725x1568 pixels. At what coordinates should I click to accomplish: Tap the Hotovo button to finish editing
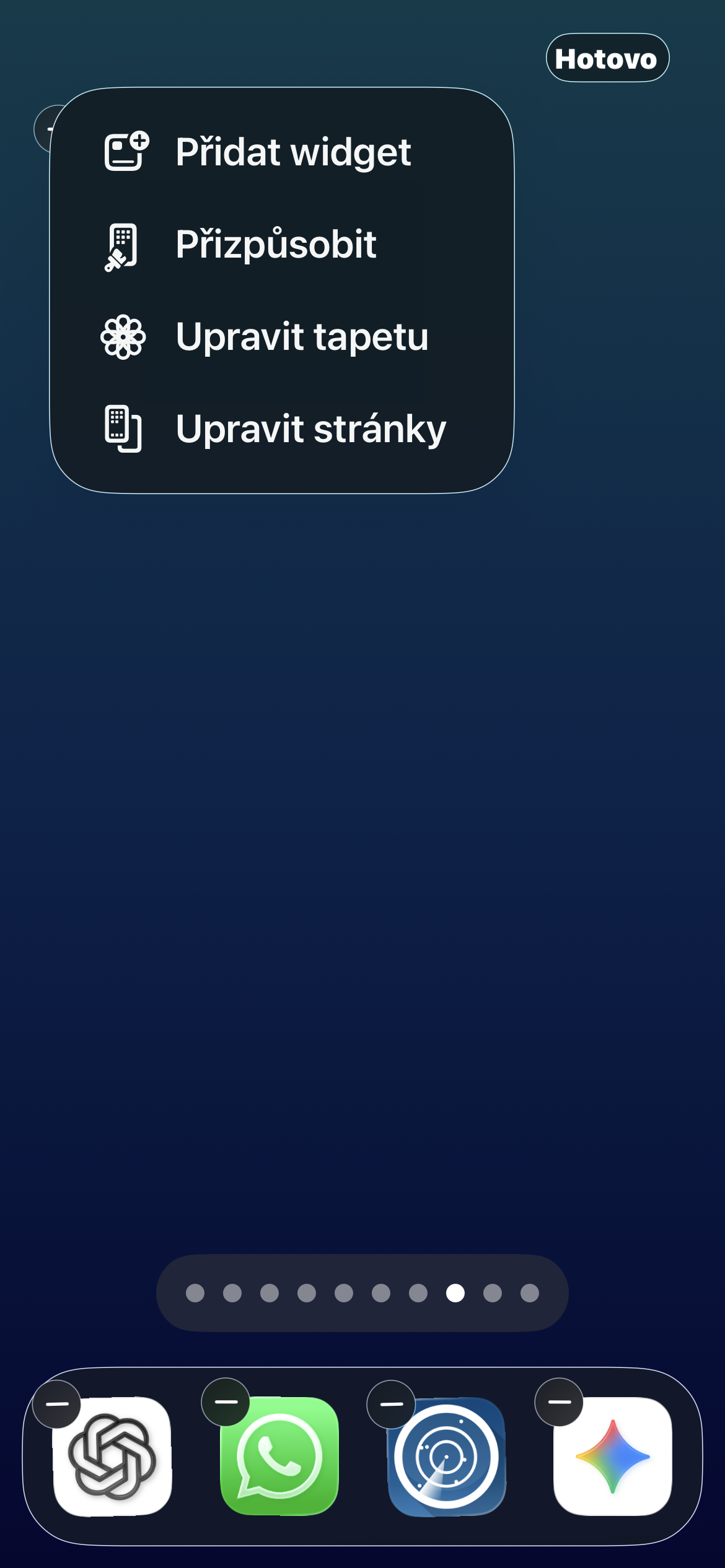(607, 58)
